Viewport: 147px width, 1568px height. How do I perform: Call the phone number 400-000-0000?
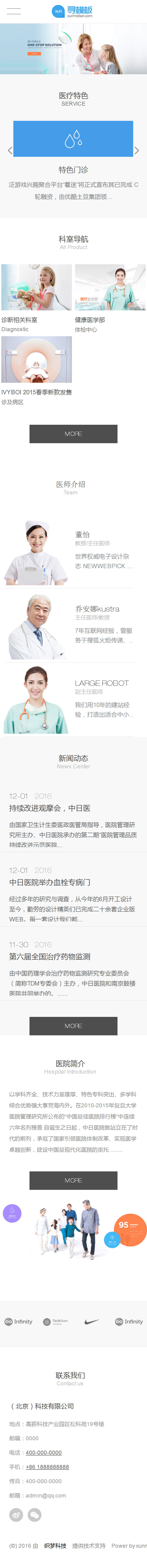[x=44, y=1452]
